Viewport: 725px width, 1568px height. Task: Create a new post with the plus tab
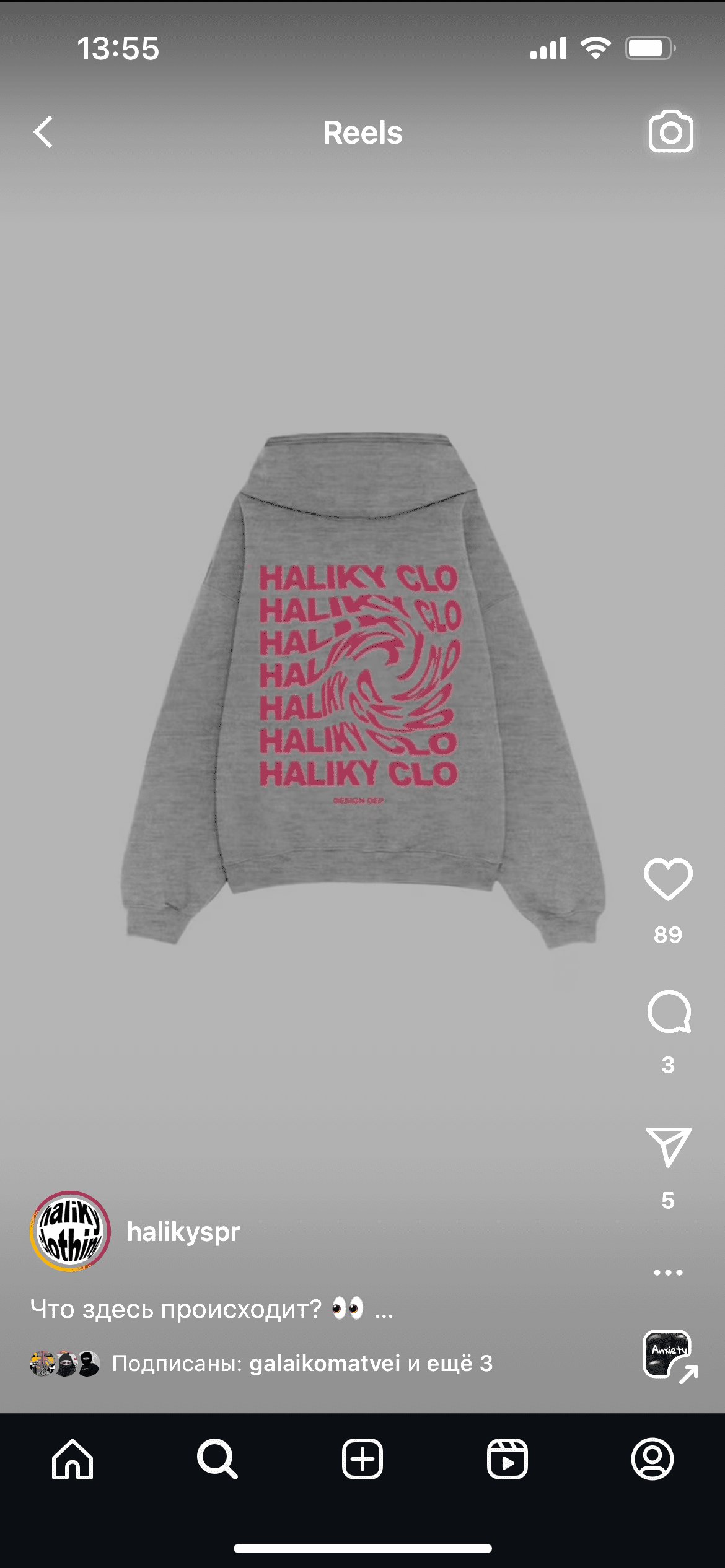(x=362, y=1459)
